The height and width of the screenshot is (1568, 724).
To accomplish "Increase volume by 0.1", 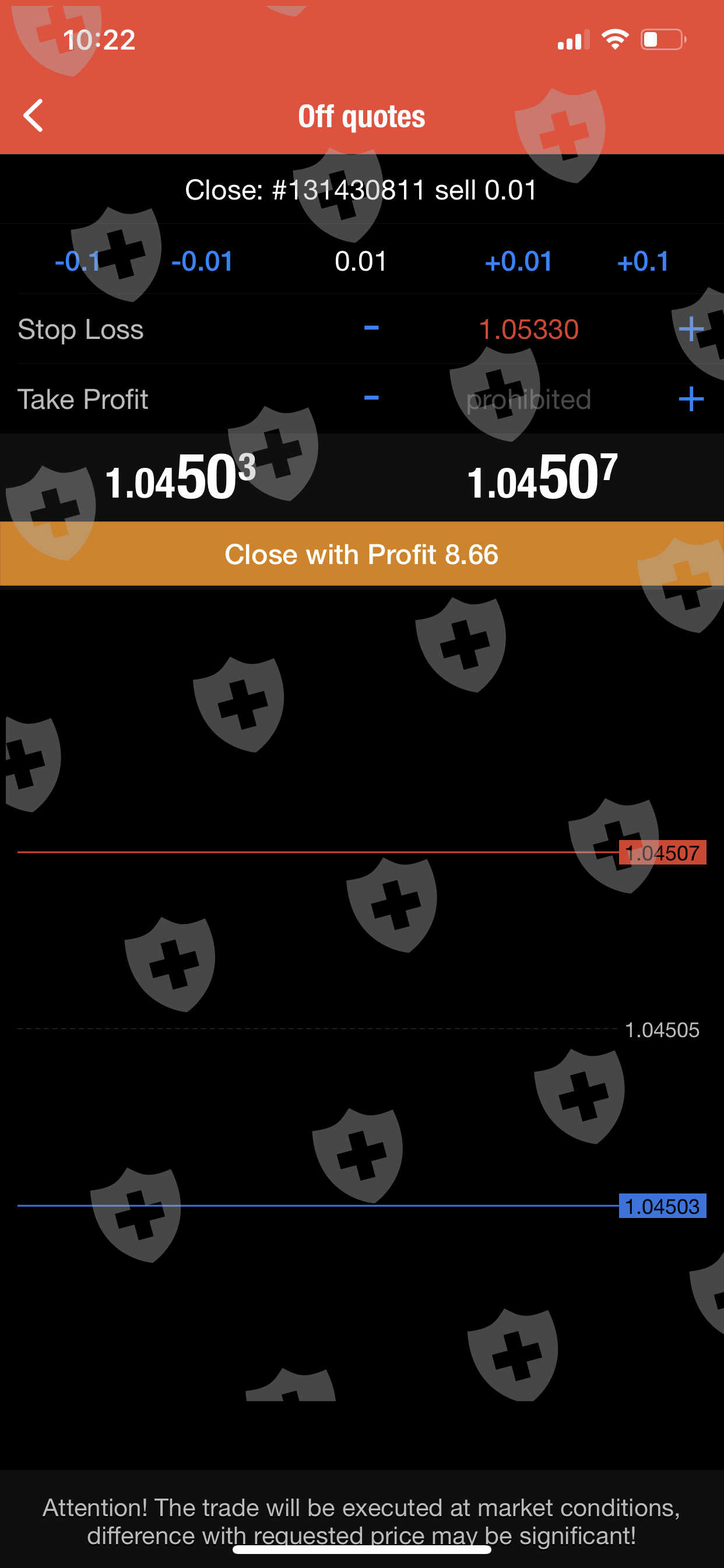I will point(643,261).
